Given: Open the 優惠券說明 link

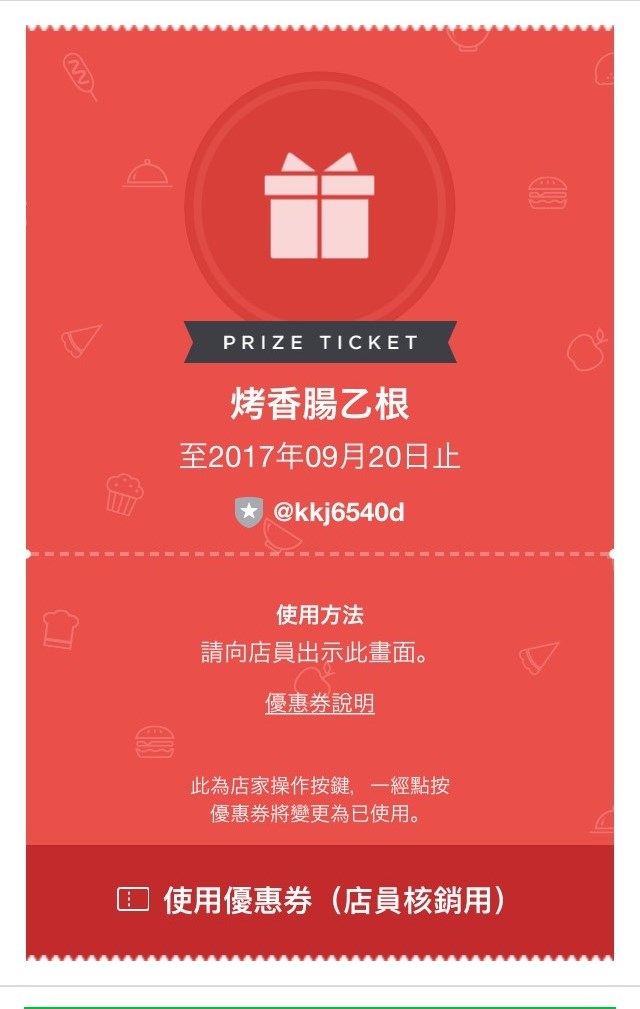Looking at the screenshot, I should pyautogui.click(x=320, y=704).
